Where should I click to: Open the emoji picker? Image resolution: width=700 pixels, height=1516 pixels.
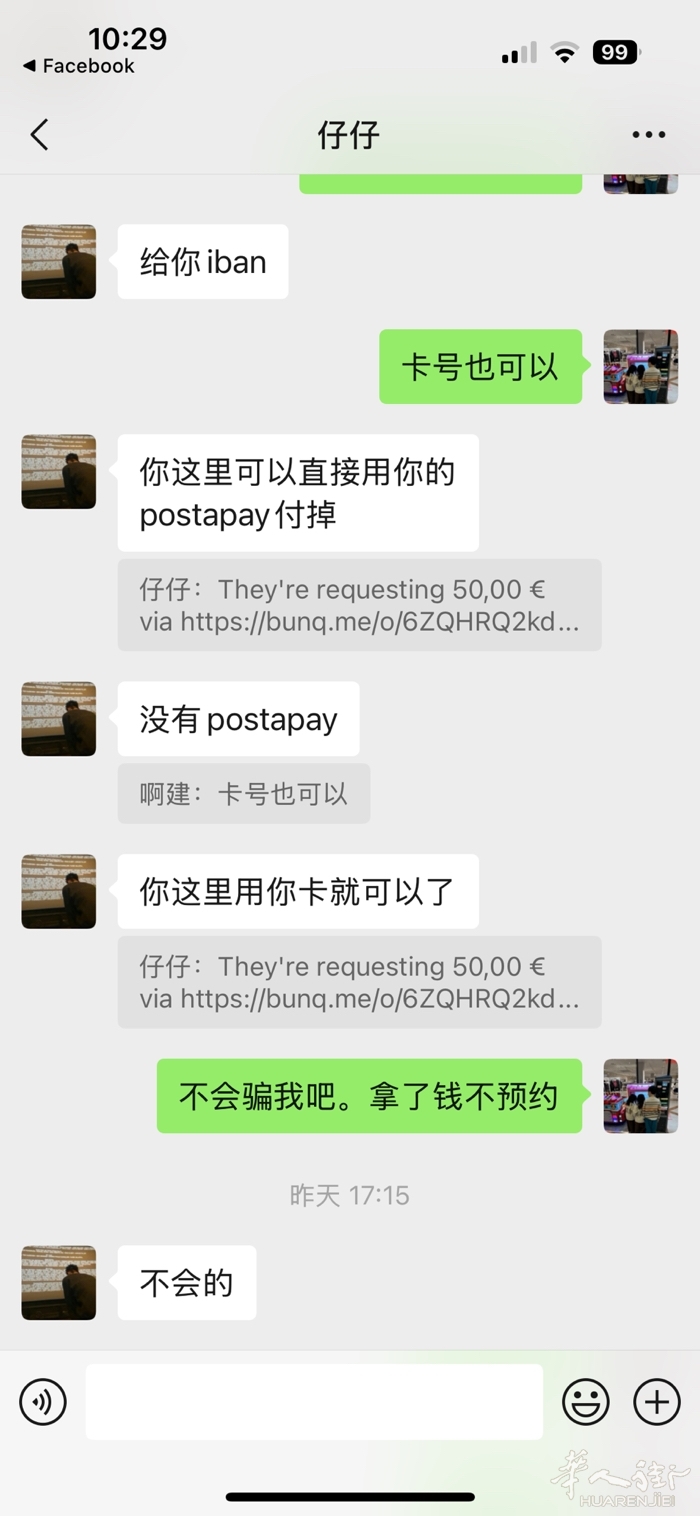point(586,1402)
